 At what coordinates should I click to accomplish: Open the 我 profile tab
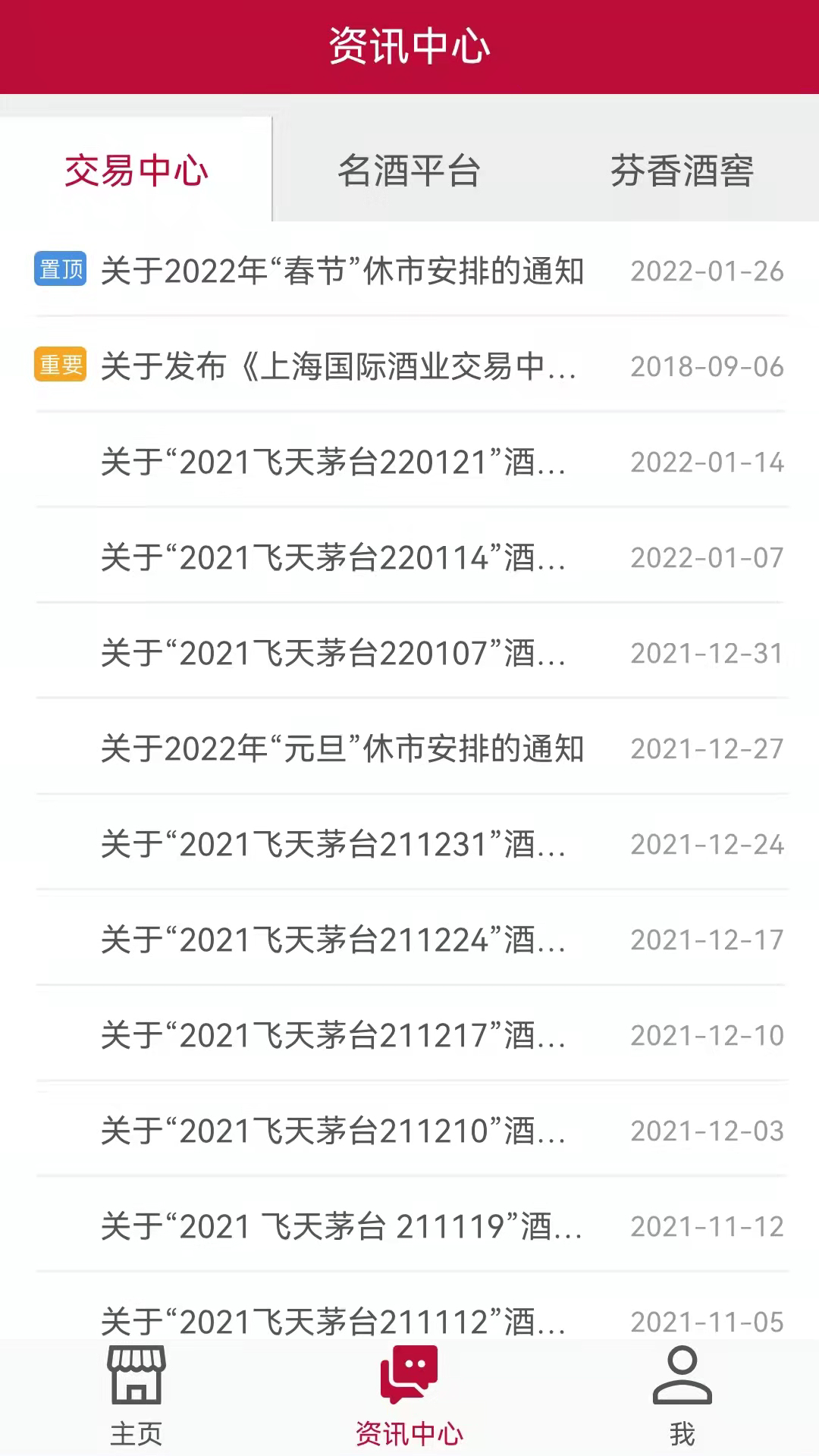682,1395
